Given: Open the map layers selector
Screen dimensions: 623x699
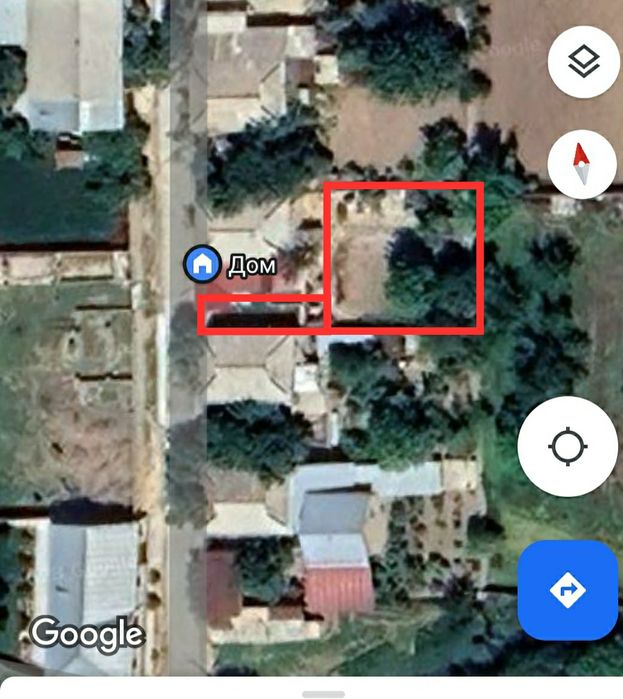Looking at the screenshot, I should tap(583, 62).
